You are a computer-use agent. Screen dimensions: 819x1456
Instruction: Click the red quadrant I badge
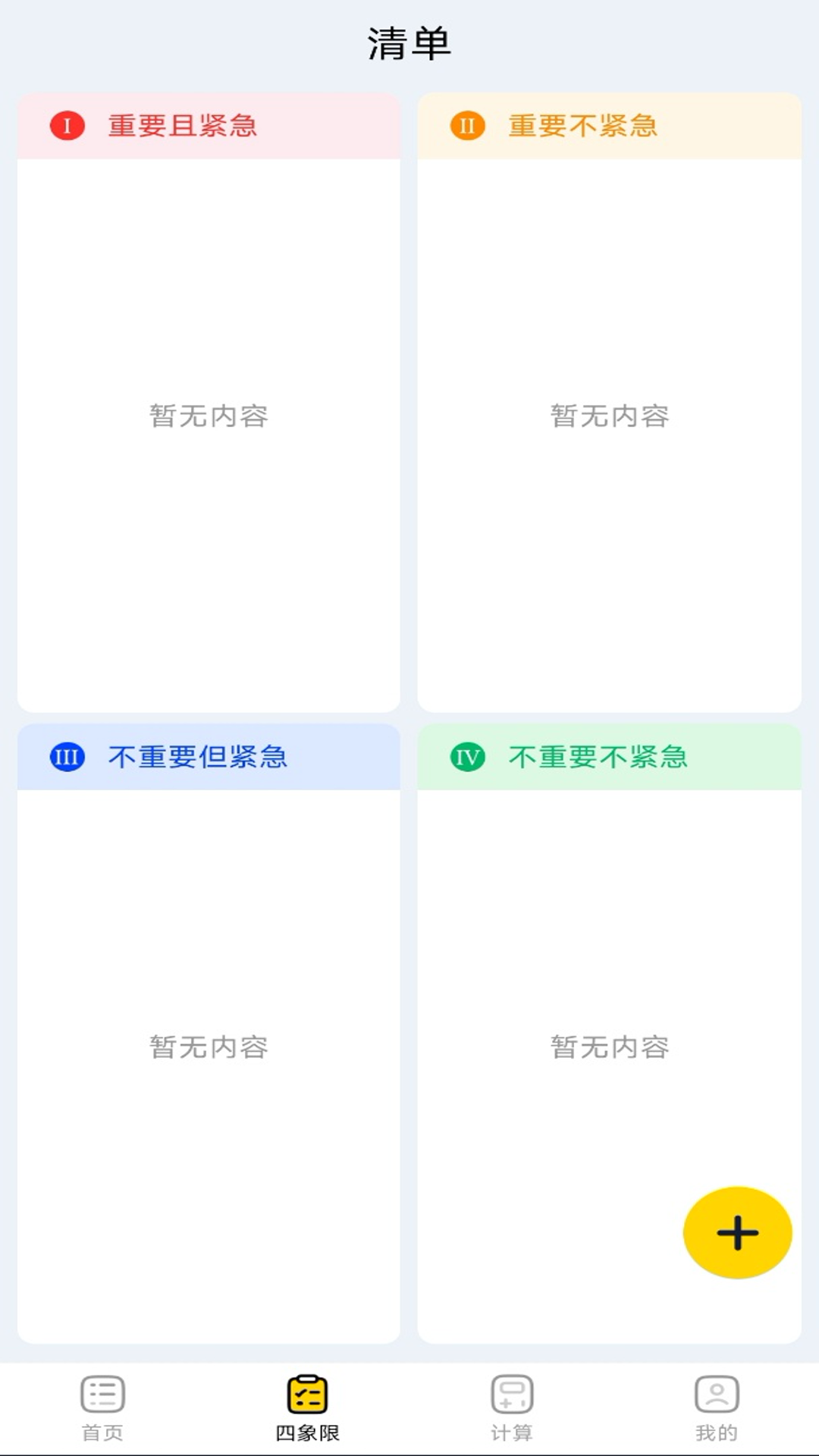click(67, 127)
